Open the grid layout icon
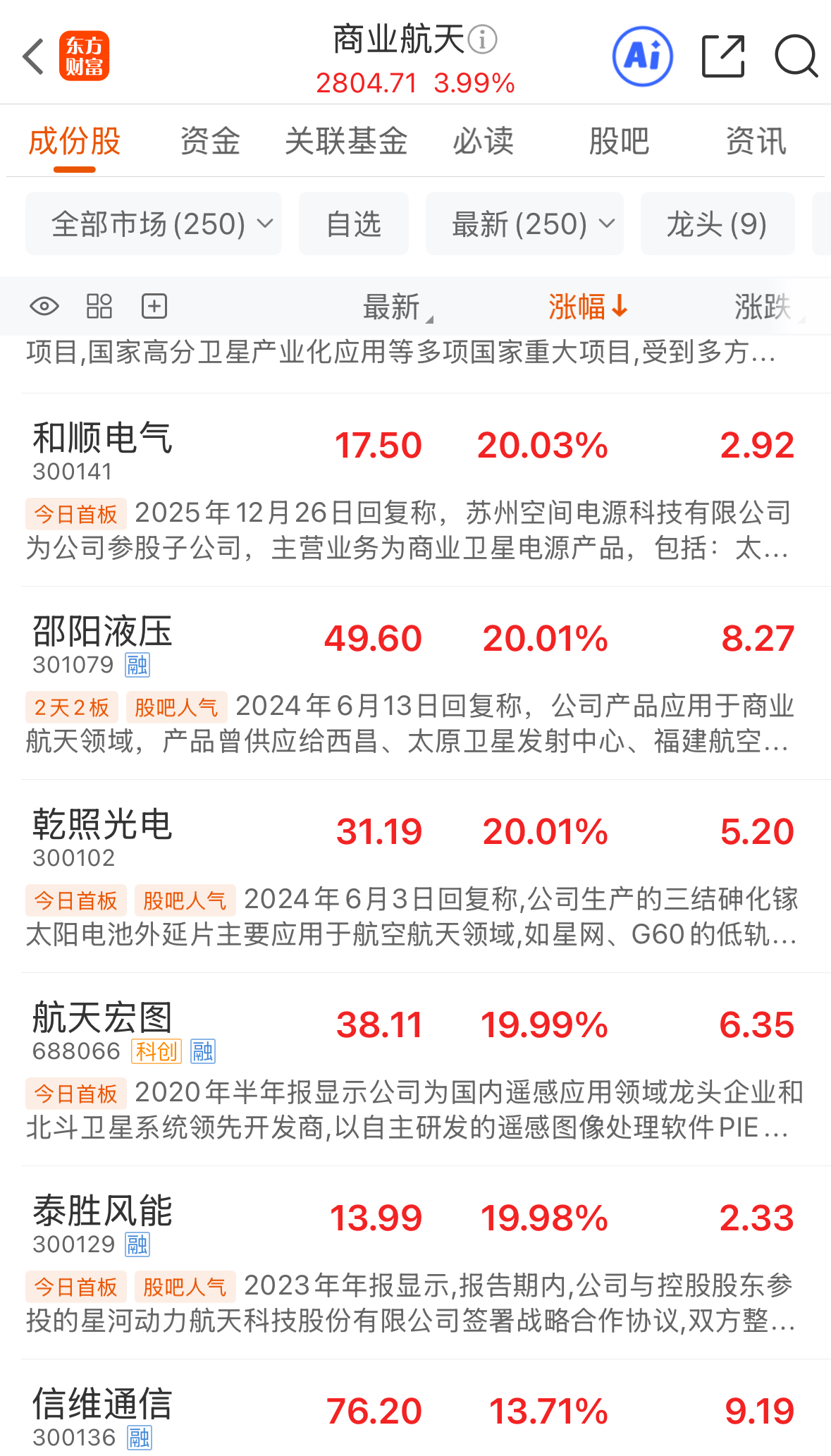This screenshot has height=1456, width=831. [x=99, y=306]
